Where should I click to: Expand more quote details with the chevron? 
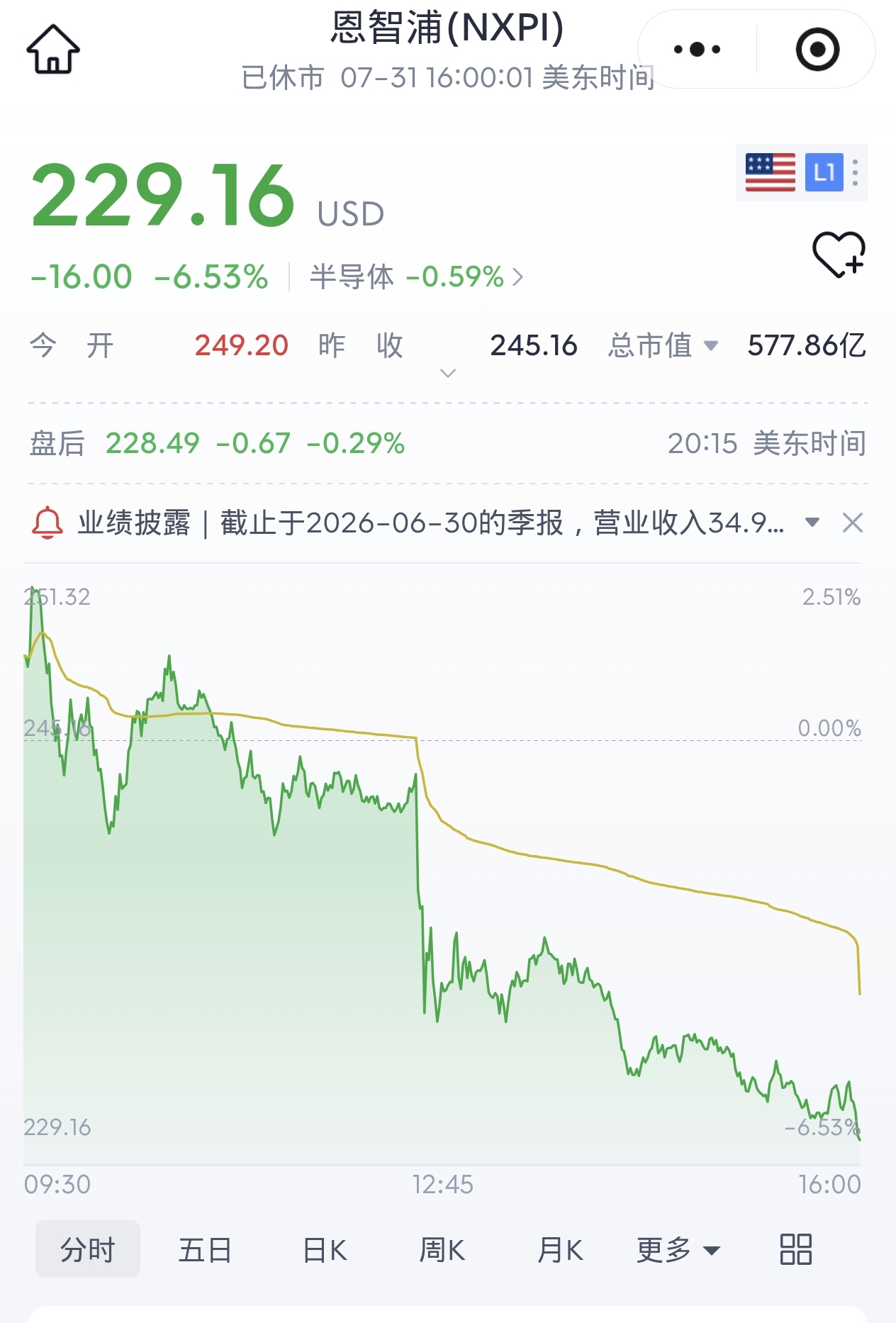click(448, 373)
